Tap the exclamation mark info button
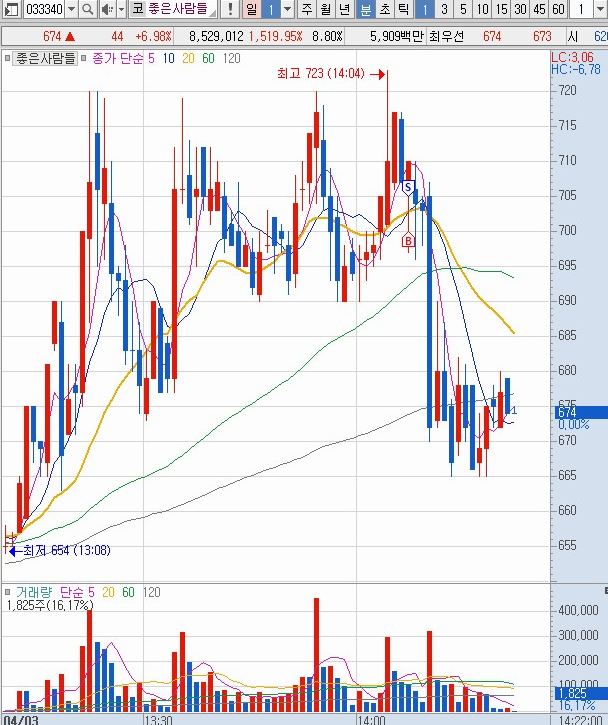Screen dimensions: 608x725 [231, 9]
